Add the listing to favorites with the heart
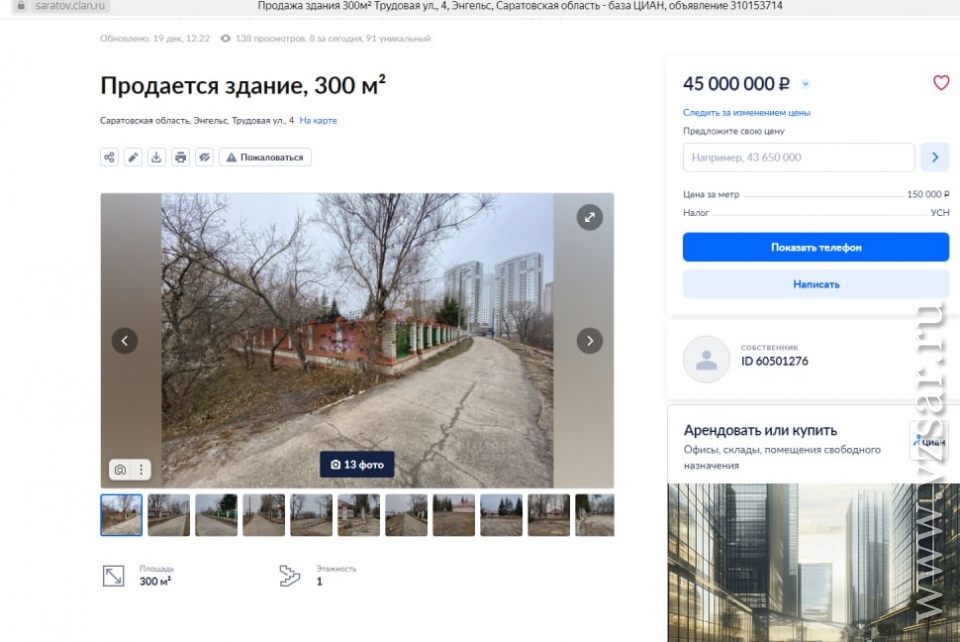Screen dimensions: 960x642 [940, 83]
